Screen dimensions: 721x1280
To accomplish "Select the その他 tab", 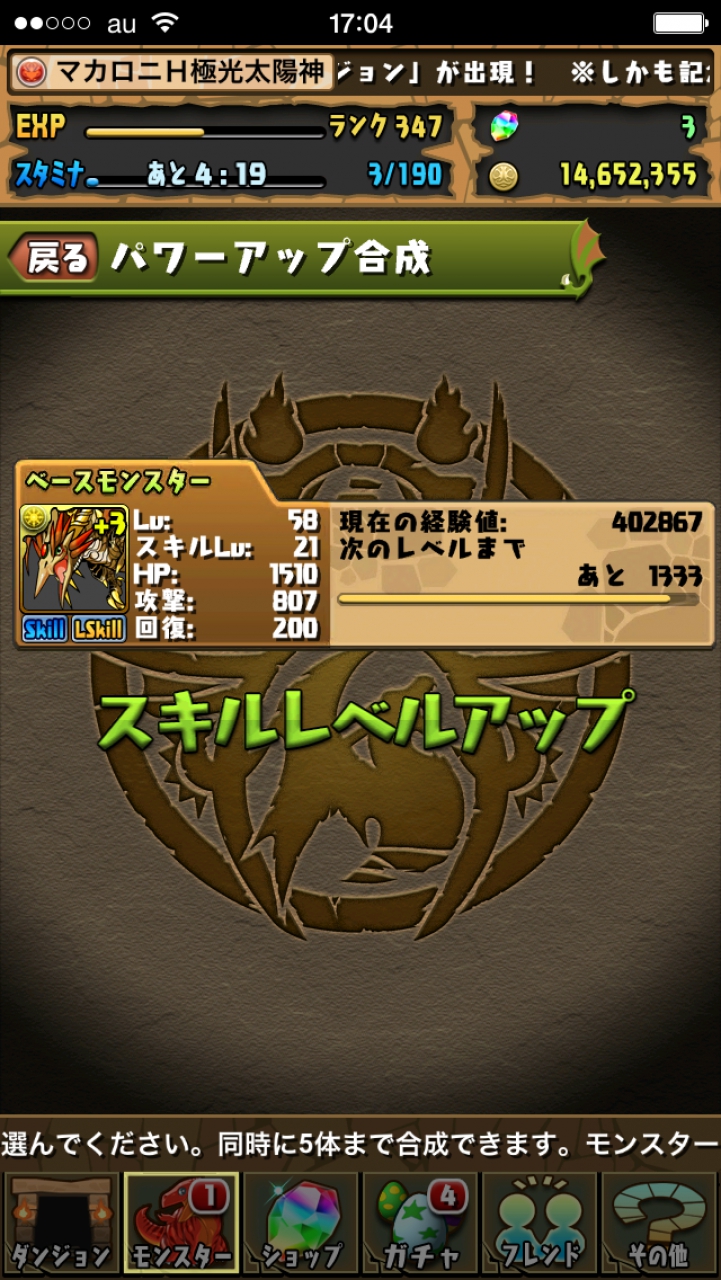I will coord(659,1223).
